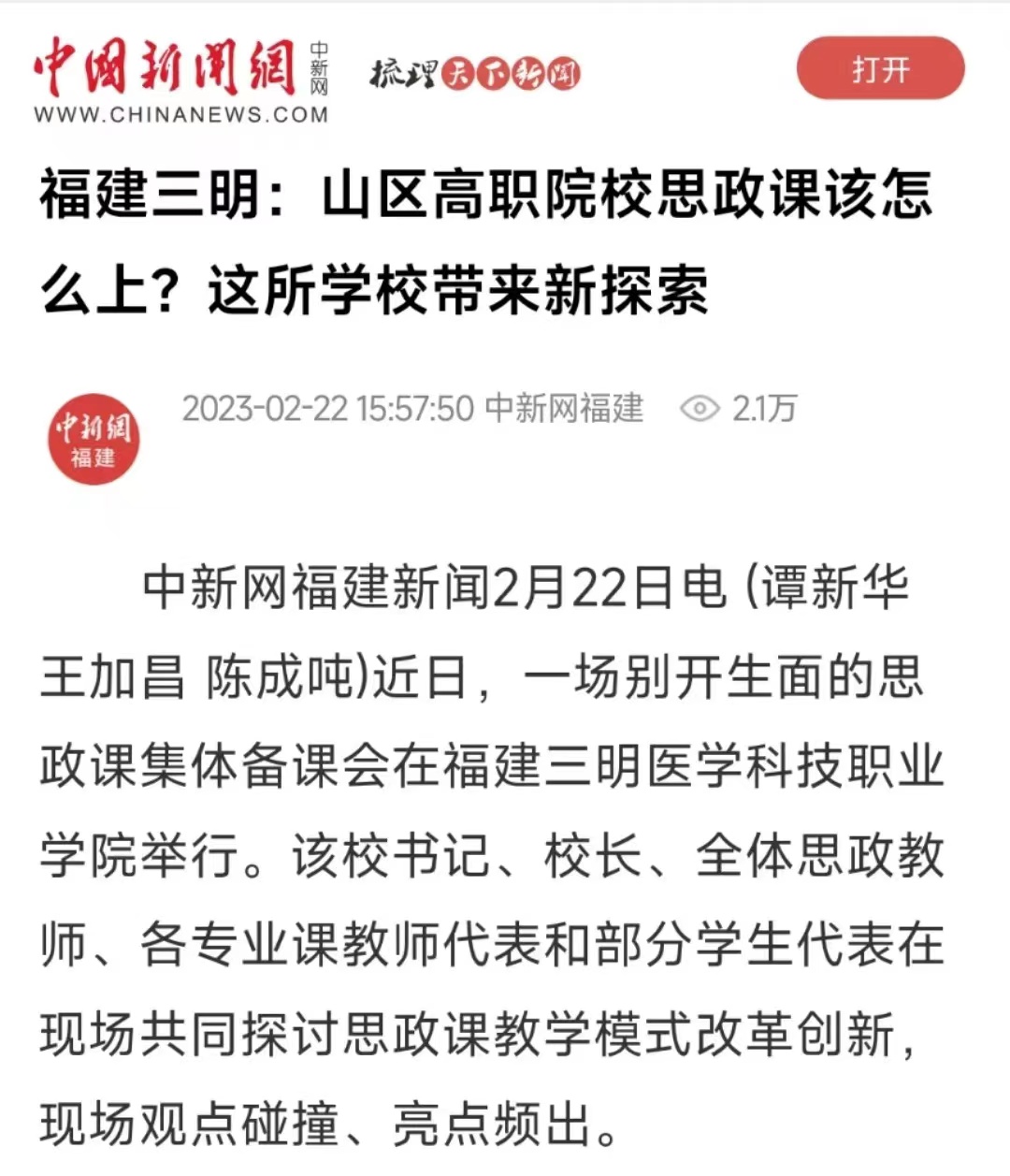The width and height of the screenshot is (1010, 1176).
Task: Open the 中国新闻网 site logo link
Action: click(180, 80)
